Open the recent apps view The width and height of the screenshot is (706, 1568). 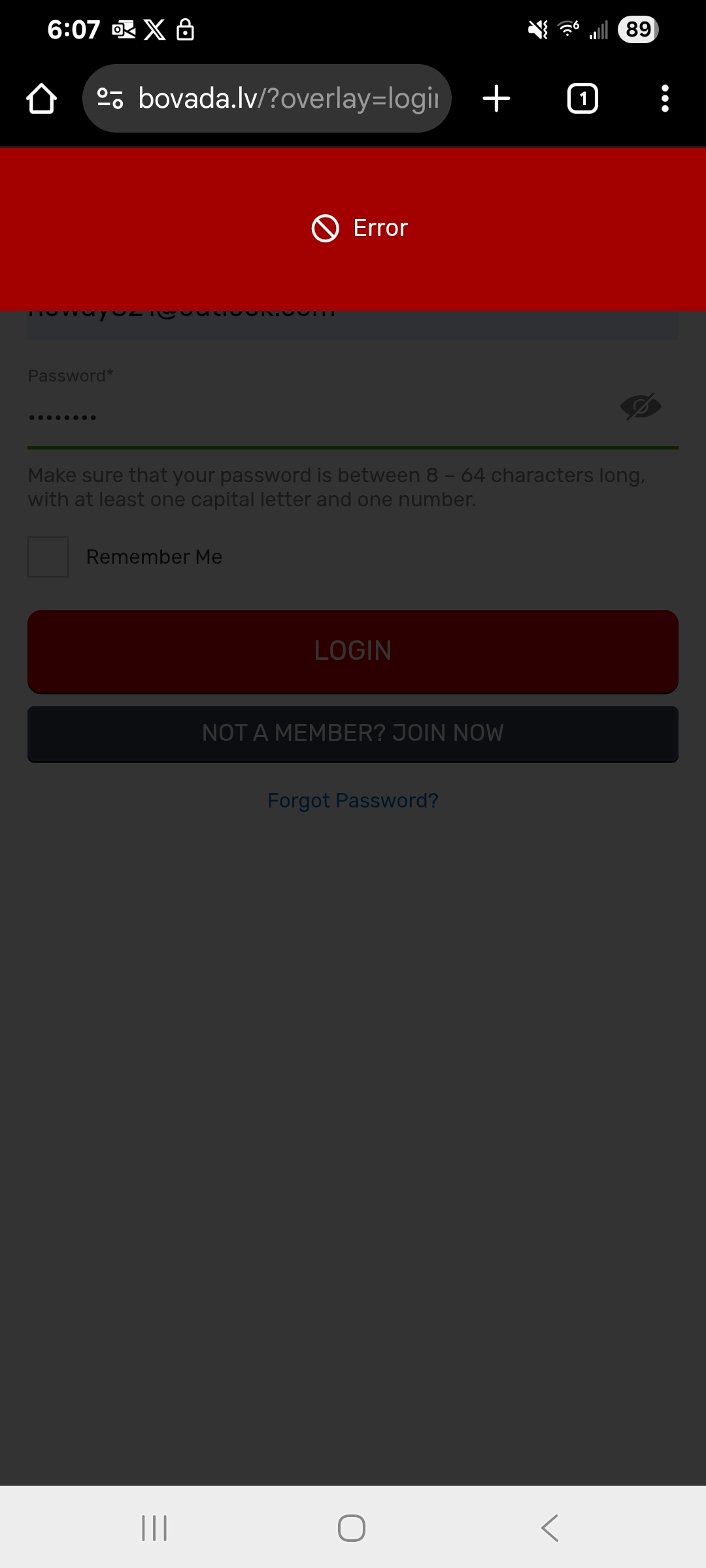[x=154, y=1528]
